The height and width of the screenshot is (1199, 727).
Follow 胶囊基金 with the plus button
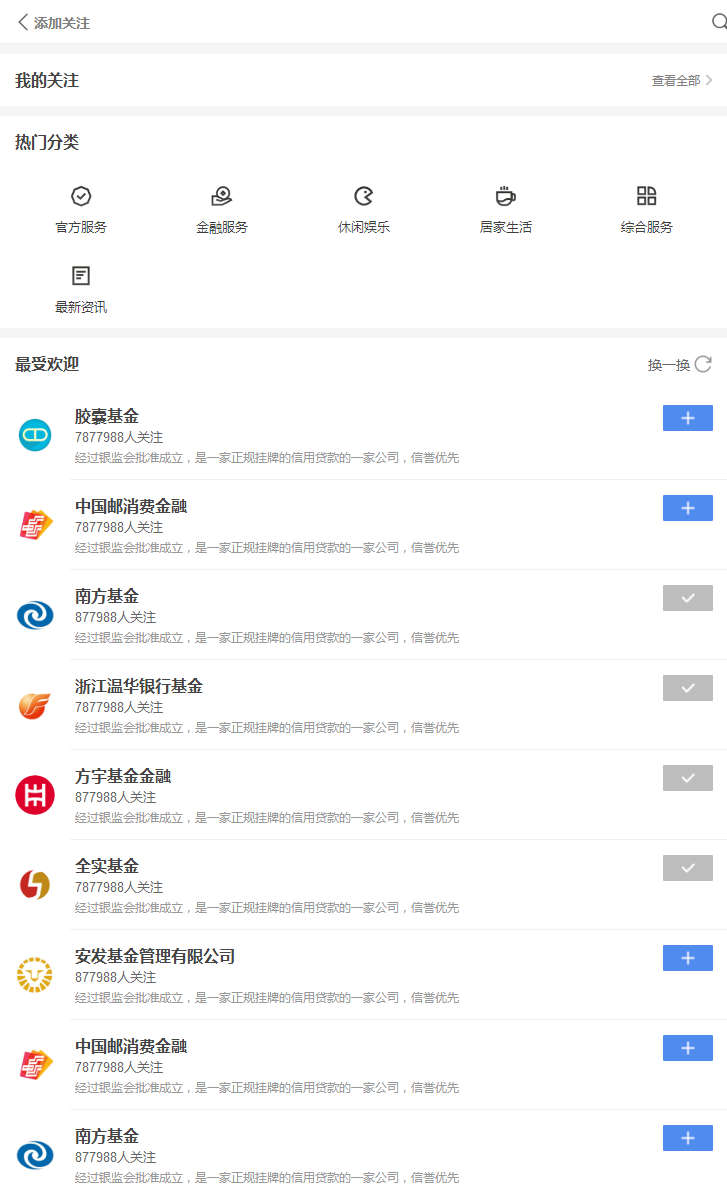point(687,418)
